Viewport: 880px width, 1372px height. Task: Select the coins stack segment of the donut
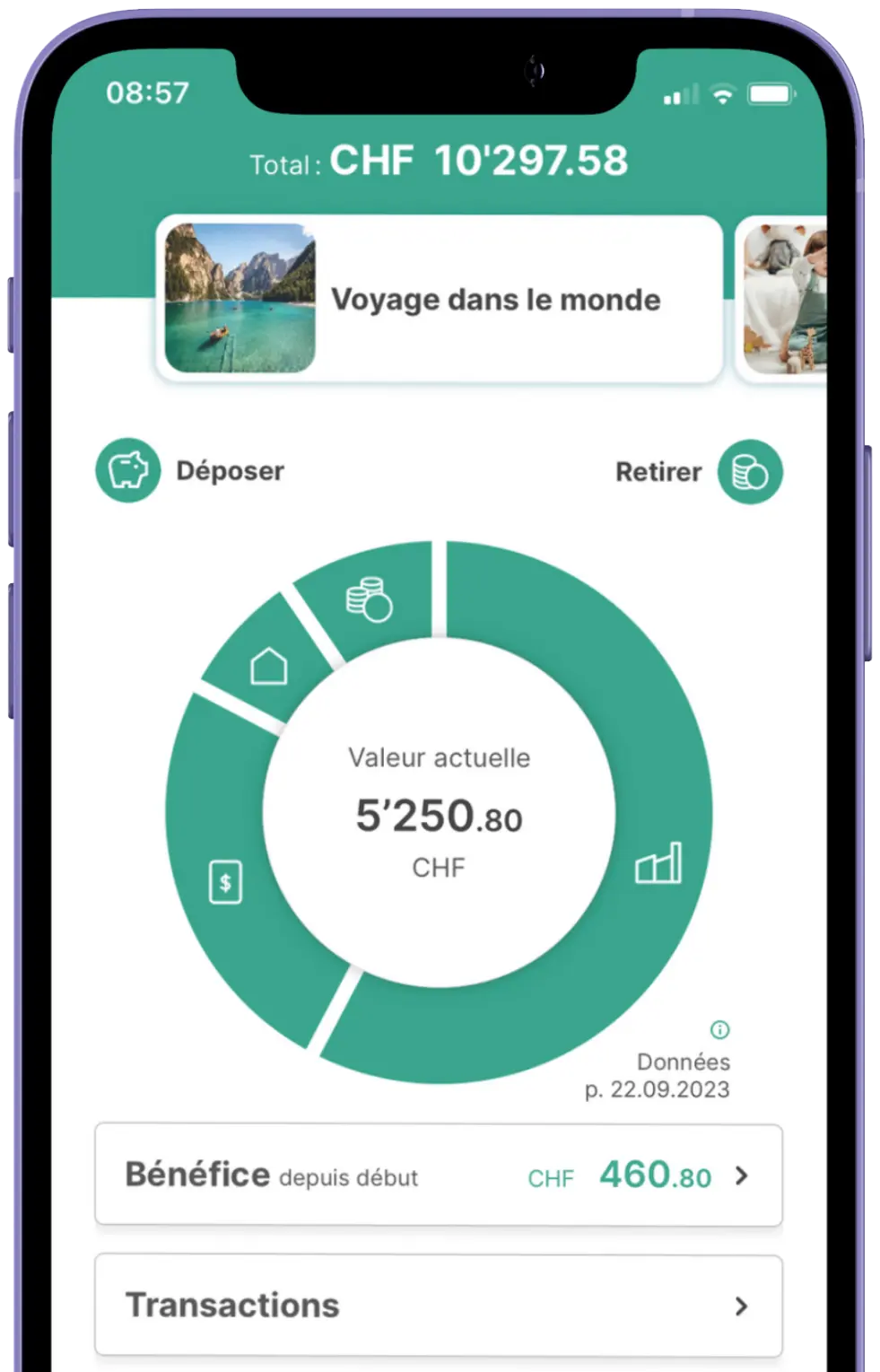click(x=370, y=599)
